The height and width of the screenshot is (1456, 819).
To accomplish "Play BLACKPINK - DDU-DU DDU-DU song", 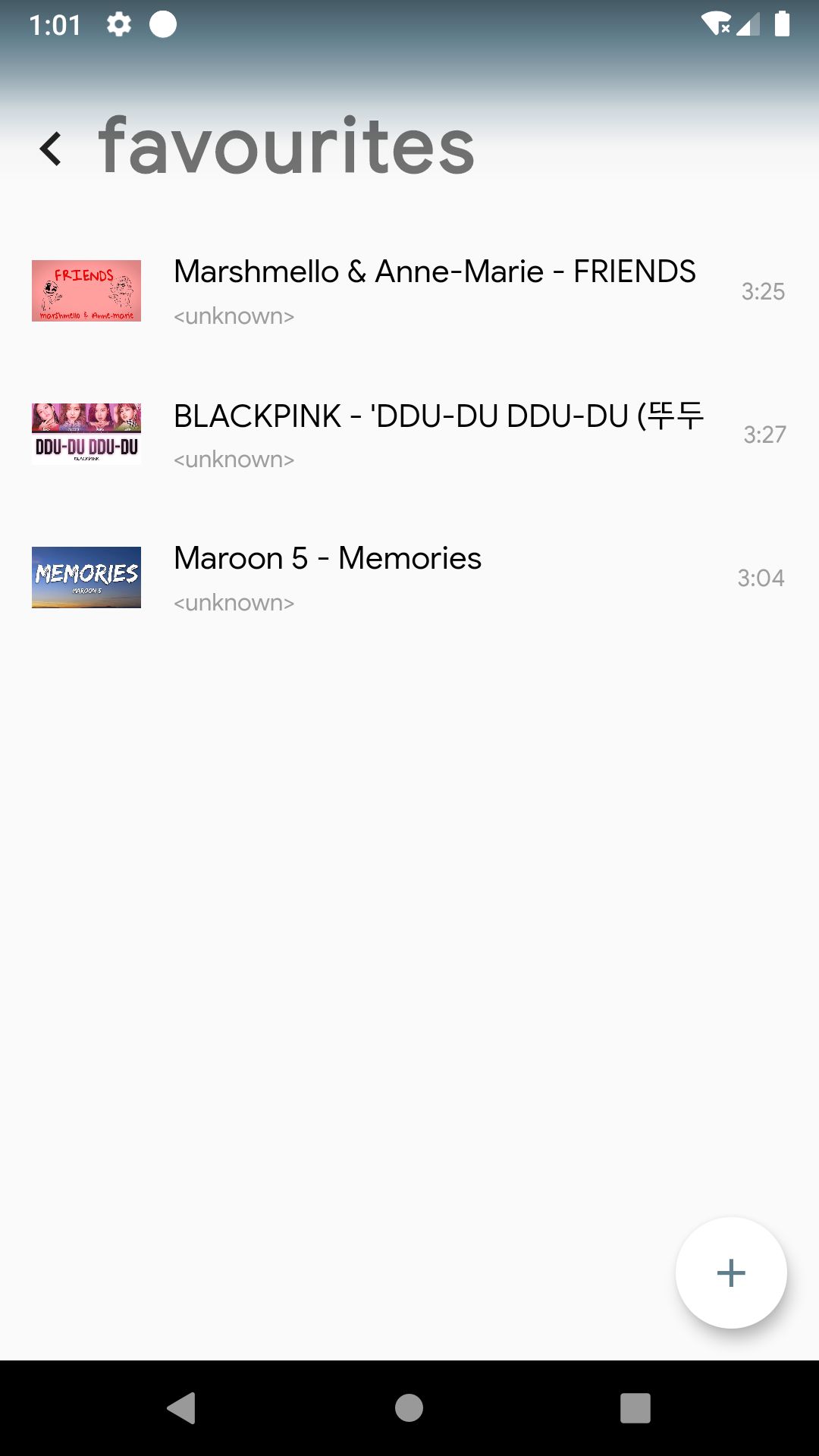I will point(409,435).
